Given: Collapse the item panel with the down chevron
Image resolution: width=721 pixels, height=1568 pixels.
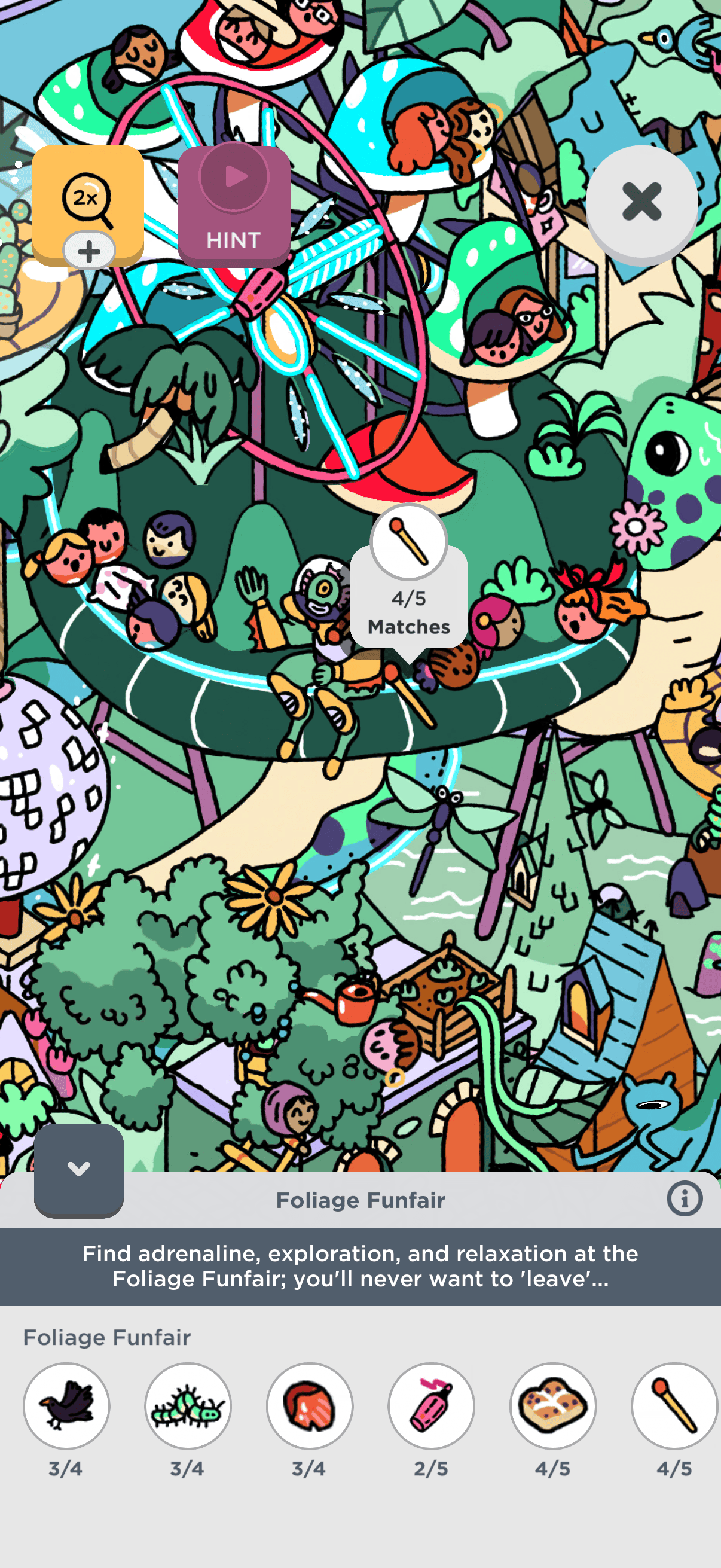Looking at the screenshot, I should (78, 1169).
